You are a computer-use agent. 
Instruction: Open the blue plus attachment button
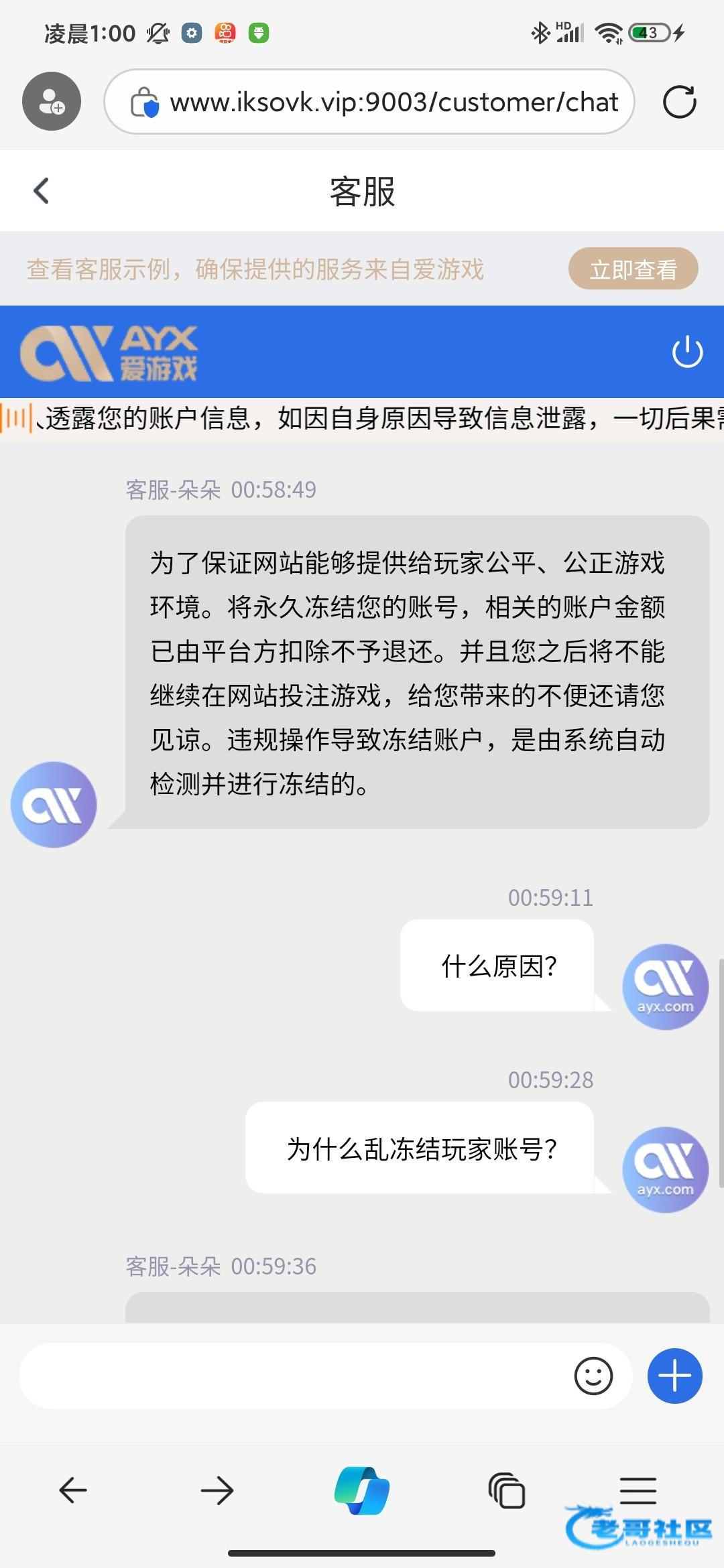tap(674, 1376)
